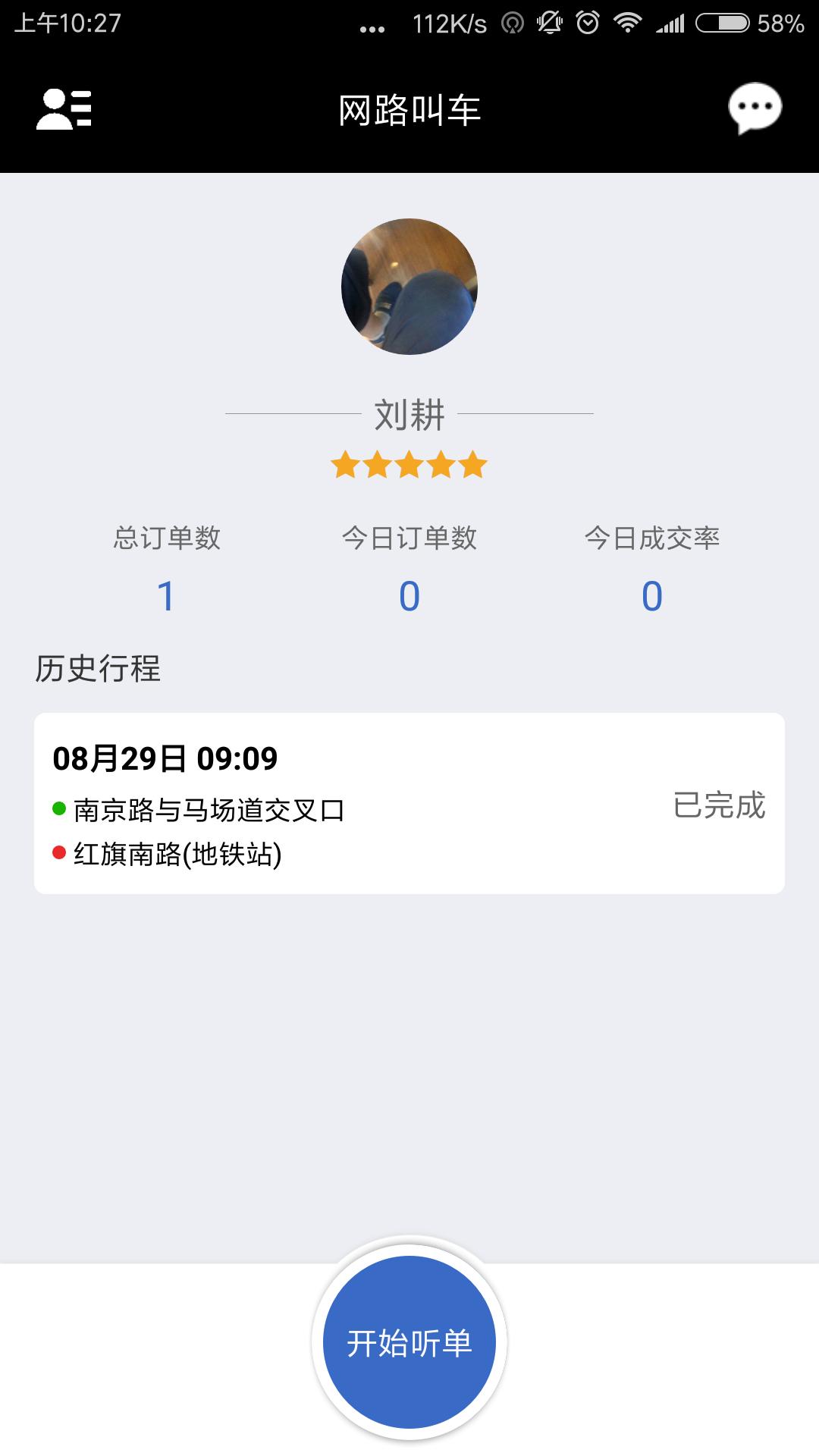Tap the driver avatar photo
The image size is (819, 1456).
click(409, 287)
